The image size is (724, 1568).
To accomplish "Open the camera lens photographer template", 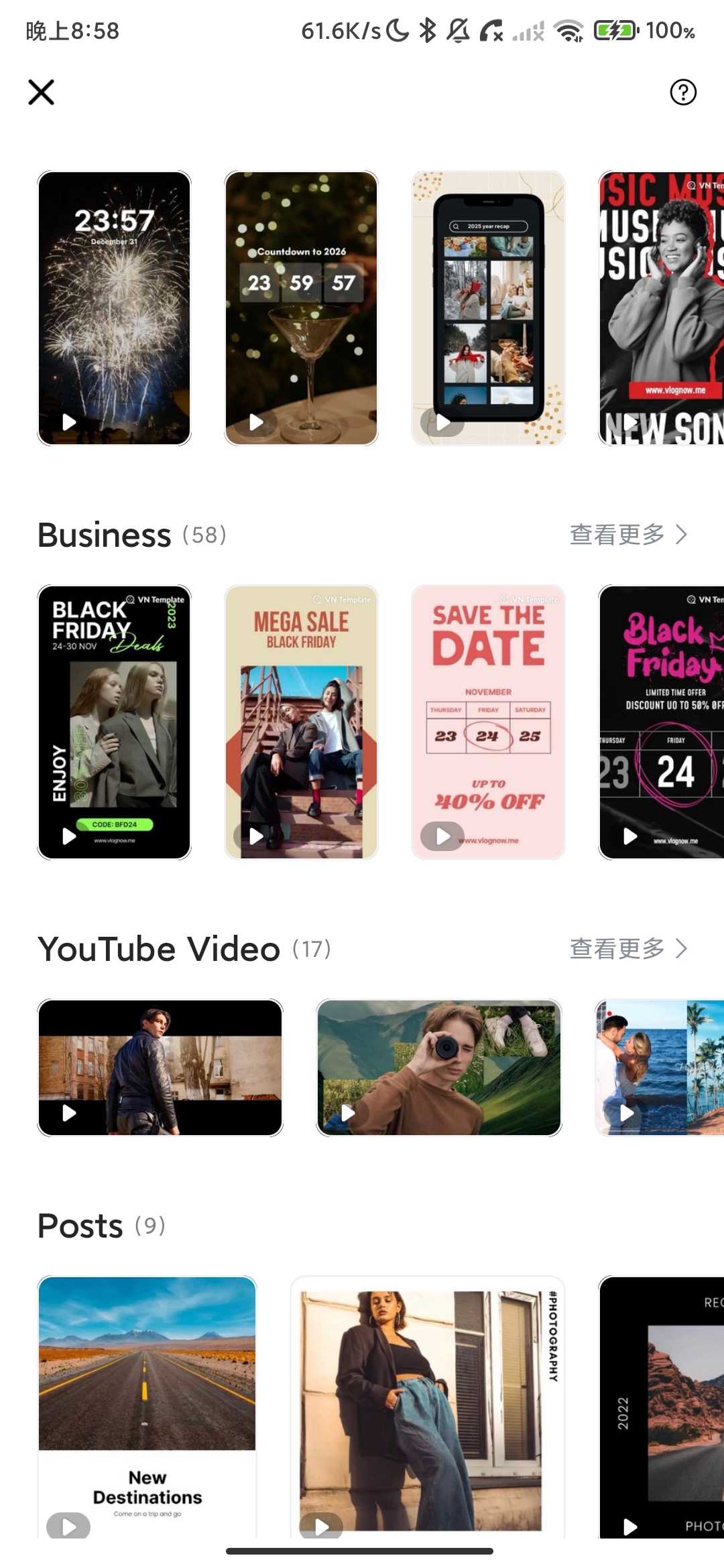I will 439,1067.
